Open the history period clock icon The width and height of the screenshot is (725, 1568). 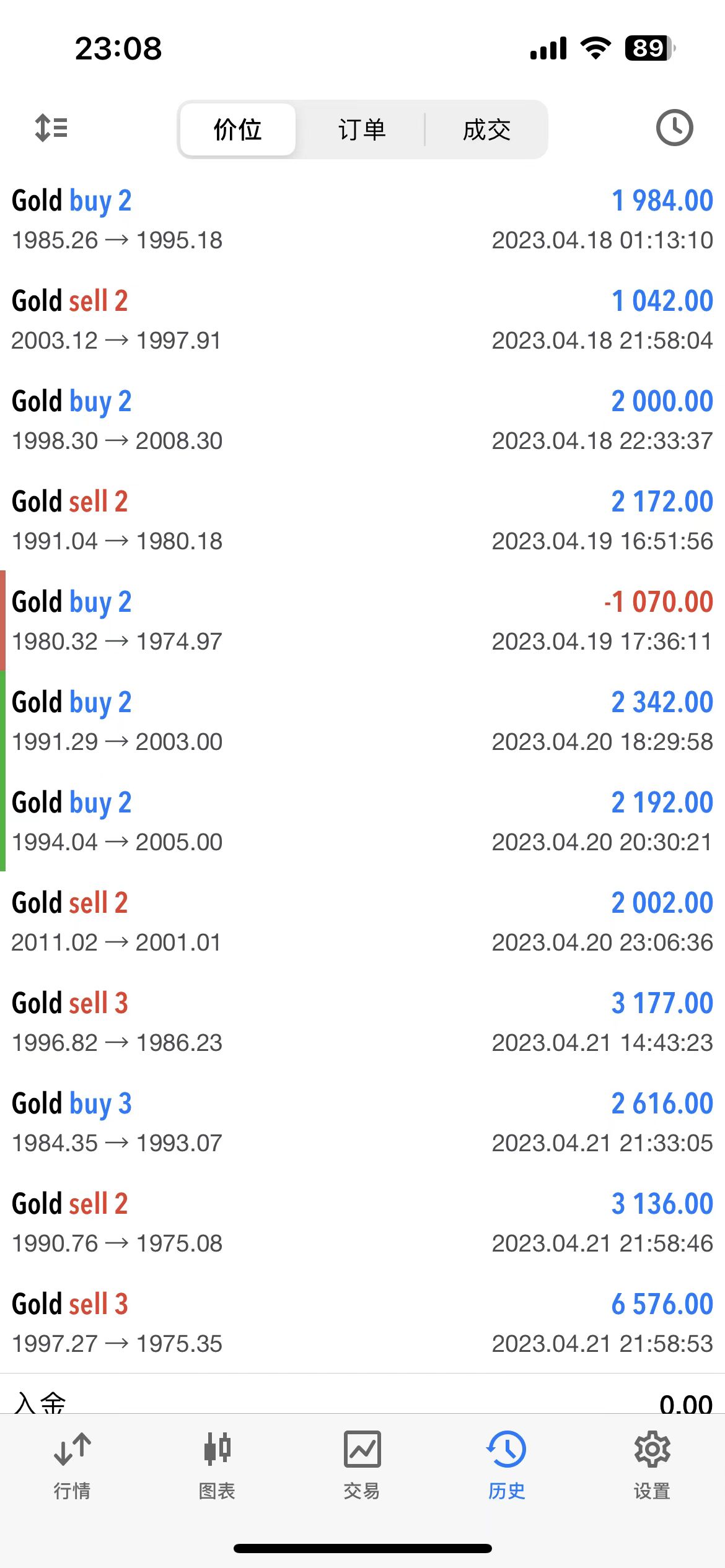coord(674,128)
